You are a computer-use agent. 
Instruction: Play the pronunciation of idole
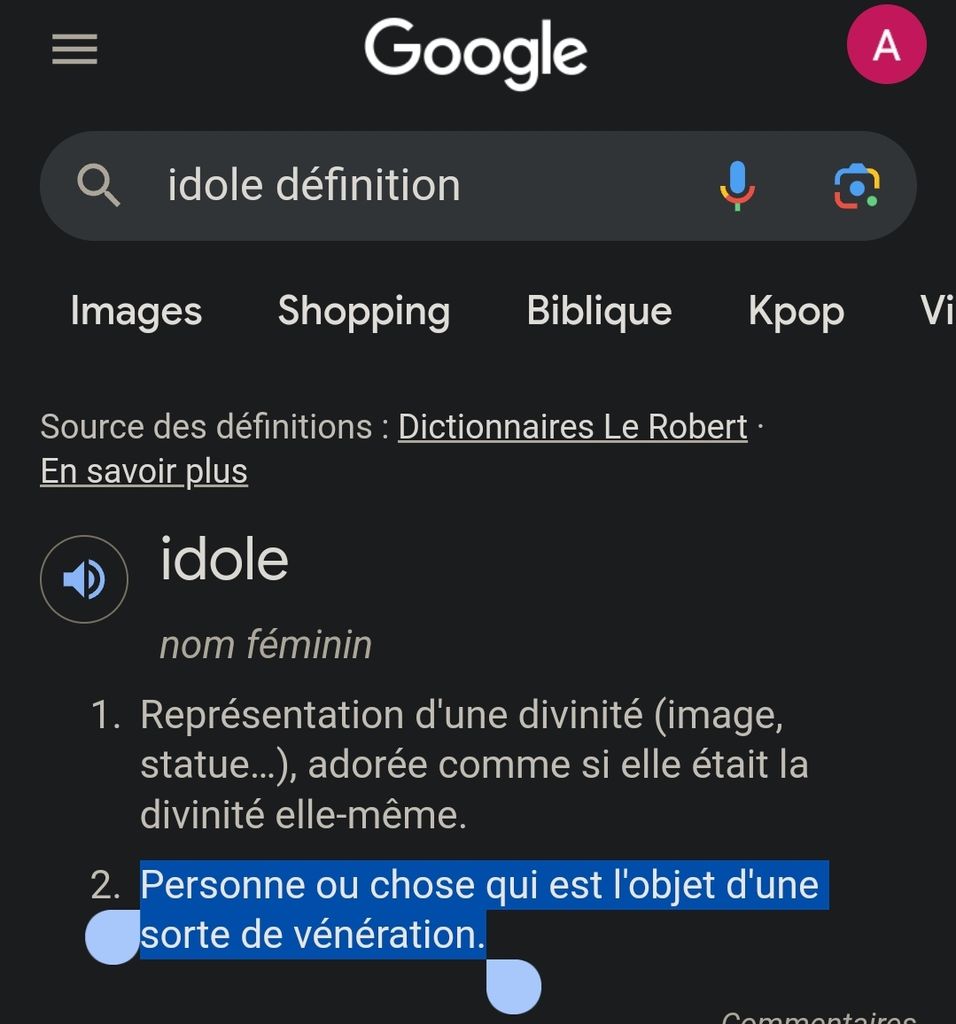point(84,580)
